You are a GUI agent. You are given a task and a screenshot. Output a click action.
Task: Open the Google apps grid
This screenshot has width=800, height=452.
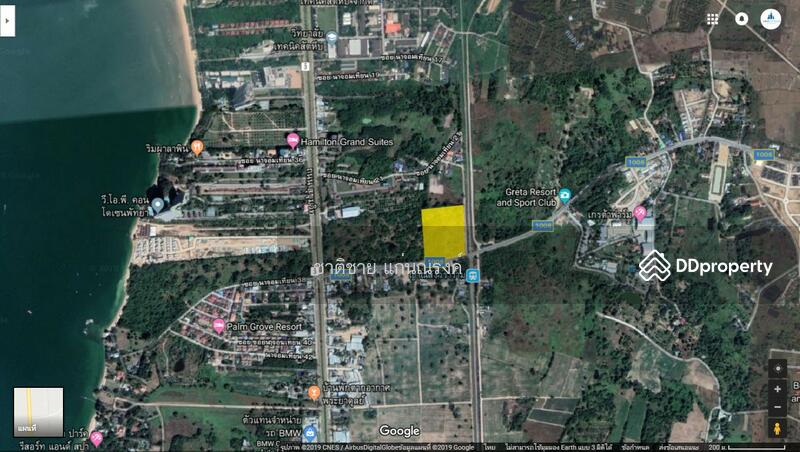[x=712, y=19]
